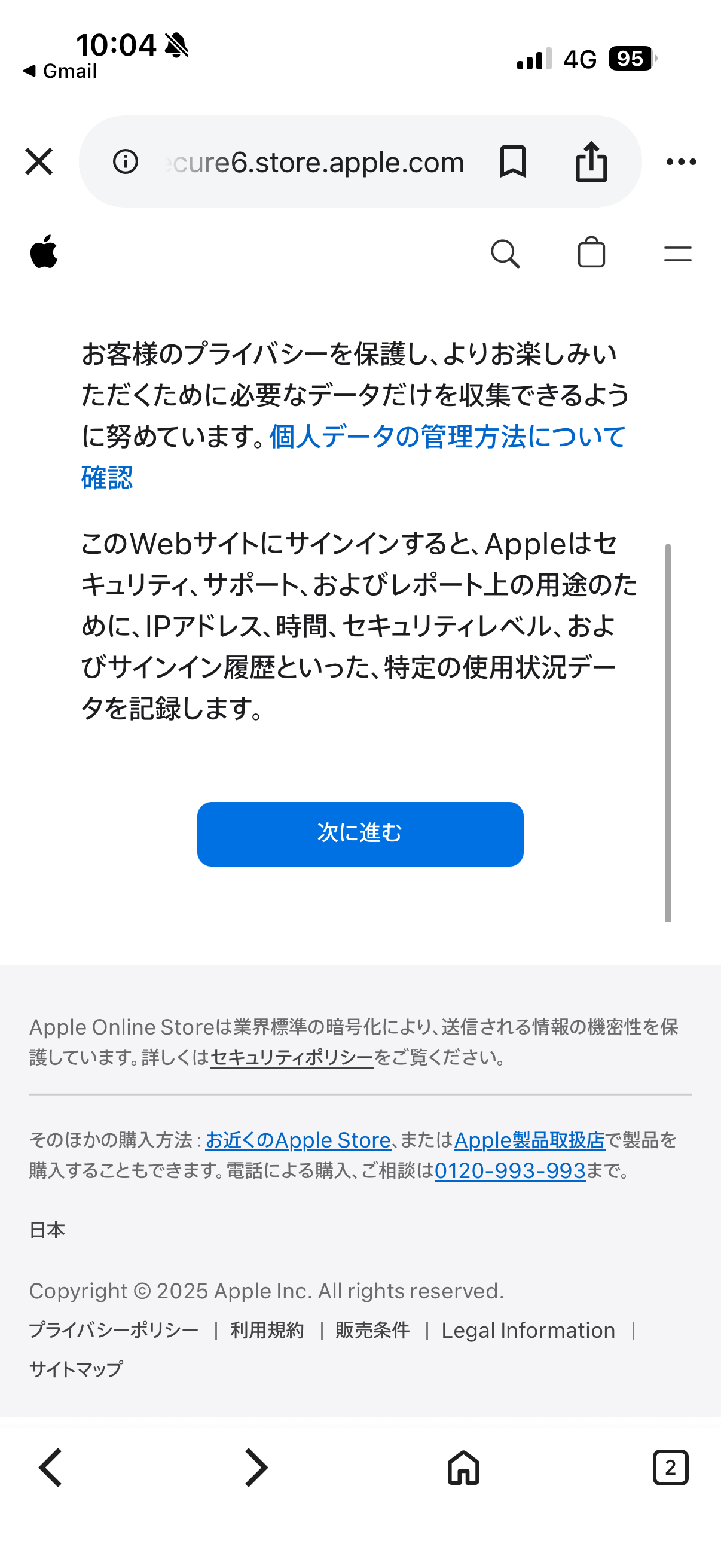Open the Legal Information footer link
The height and width of the screenshot is (1568, 721).
[x=528, y=1330]
